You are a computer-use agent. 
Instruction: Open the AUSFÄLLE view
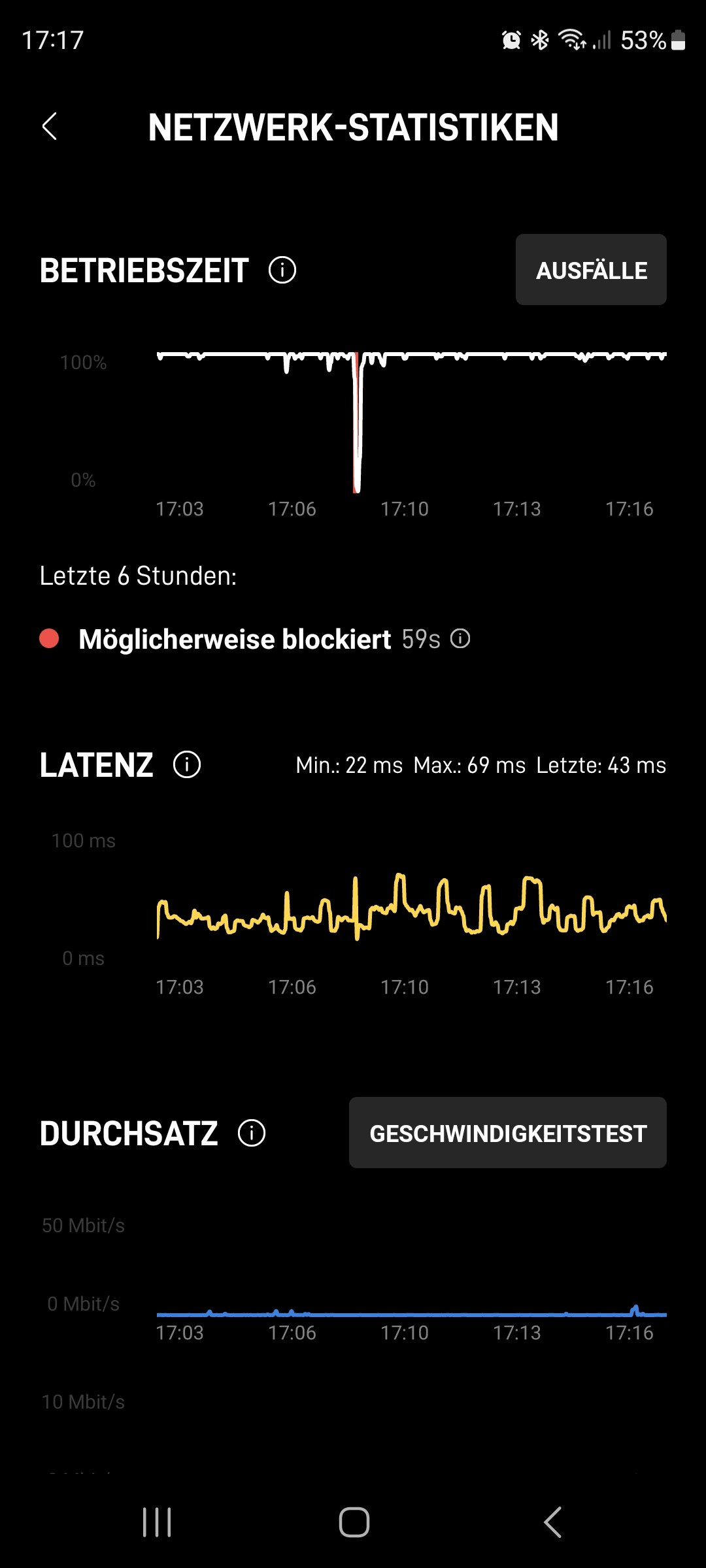590,270
